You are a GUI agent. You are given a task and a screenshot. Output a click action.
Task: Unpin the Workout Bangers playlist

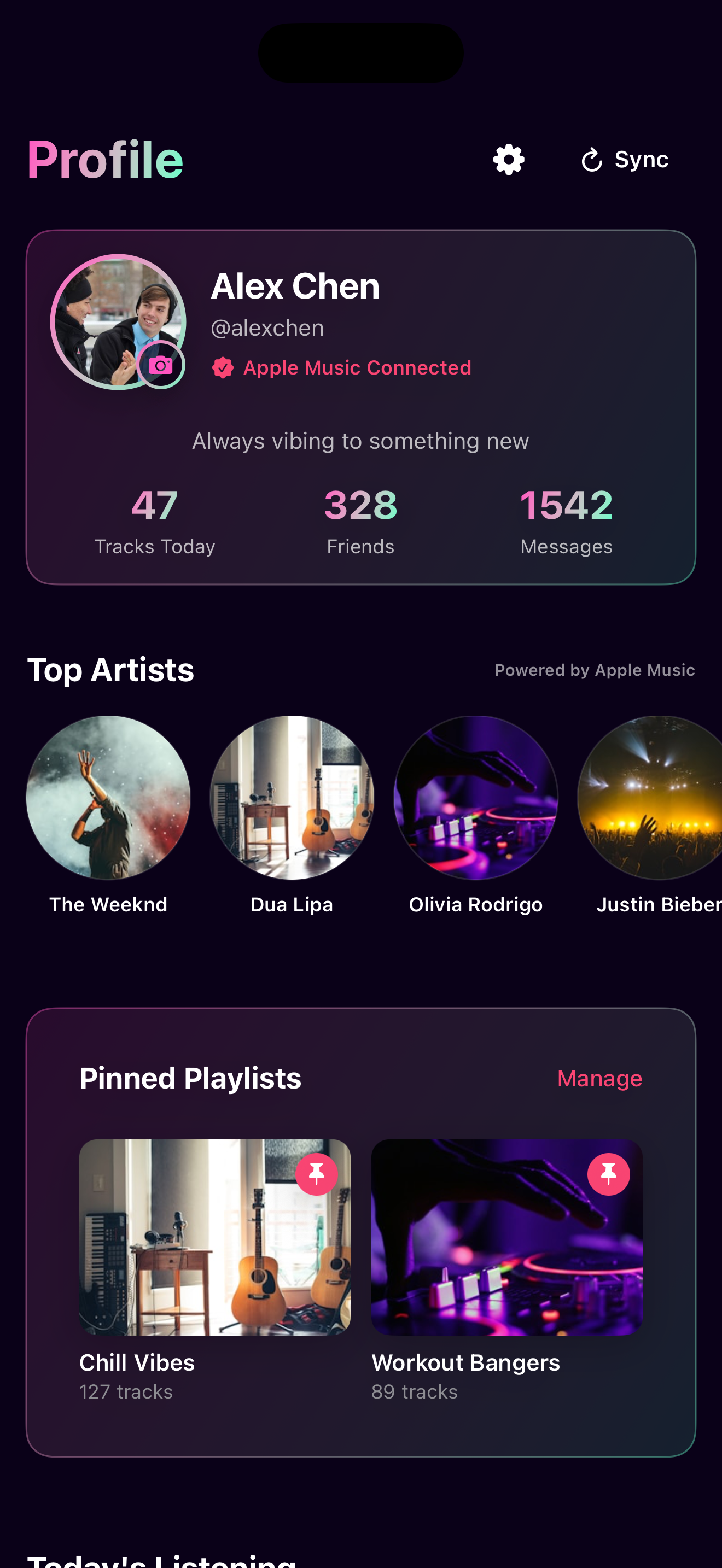[608, 1174]
